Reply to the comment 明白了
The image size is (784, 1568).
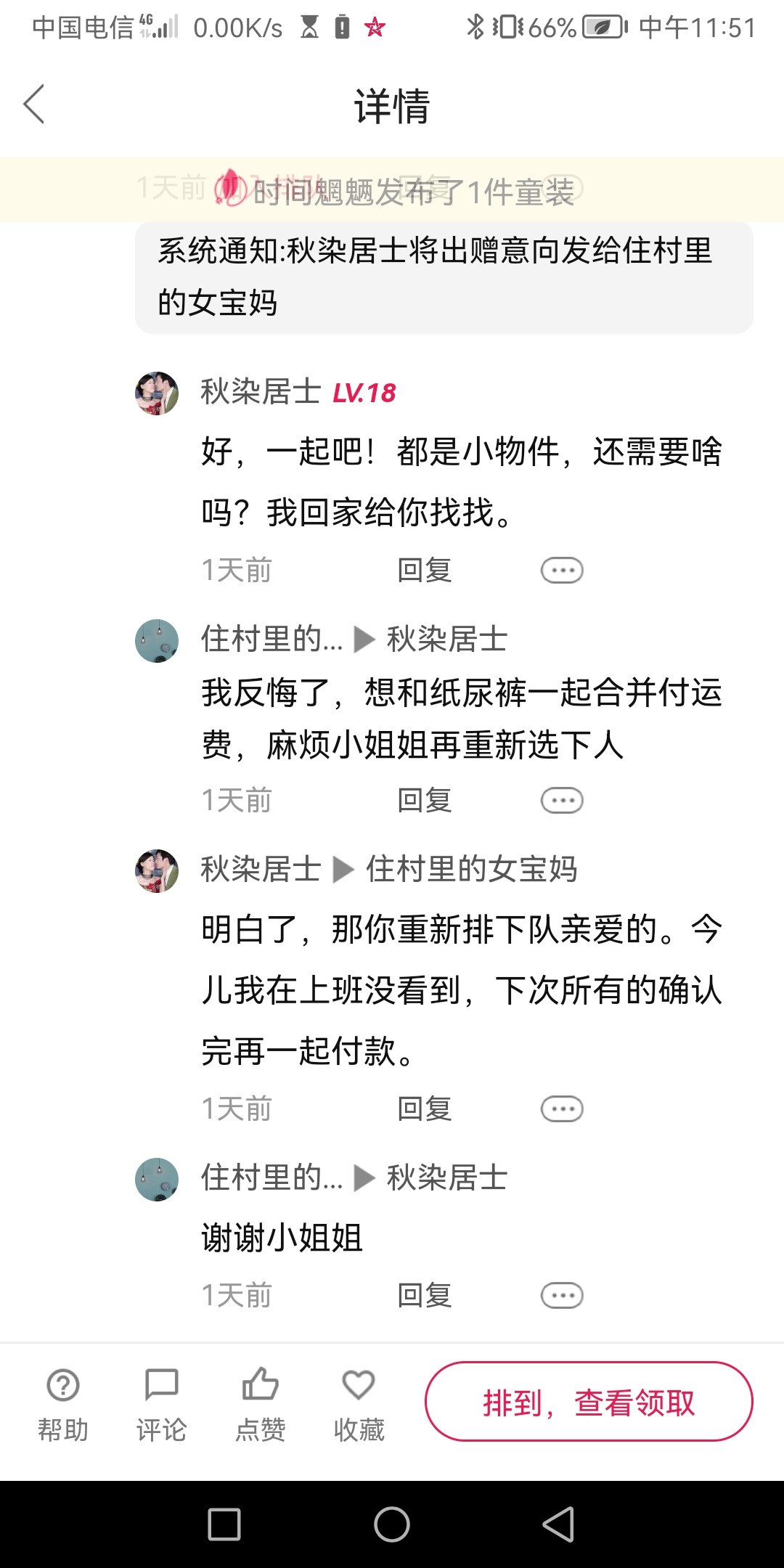point(425,1109)
